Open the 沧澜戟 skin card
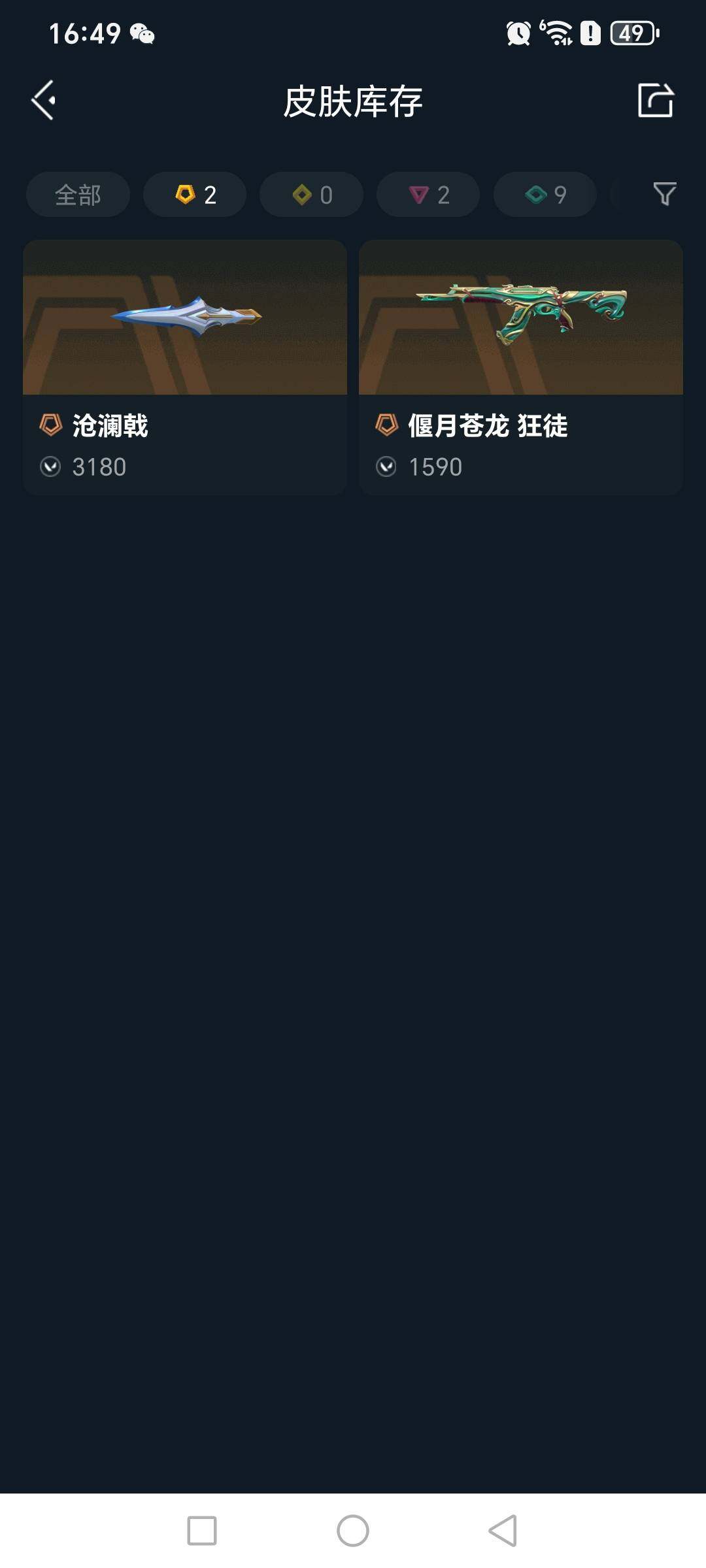 click(x=185, y=367)
